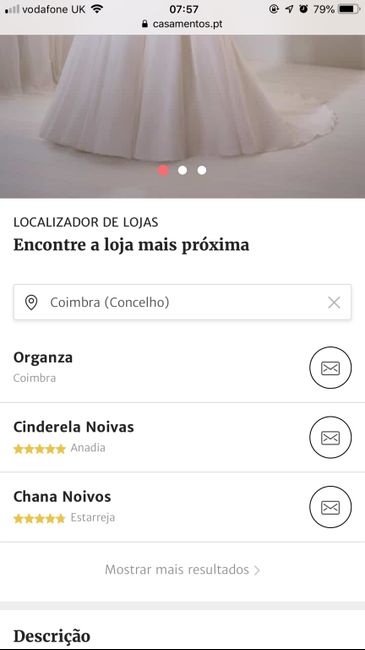Image resolution: width=365 pixels, height=650 pixels.
Task: Message the Organza store via envelope icon
Action: (331, 368)
